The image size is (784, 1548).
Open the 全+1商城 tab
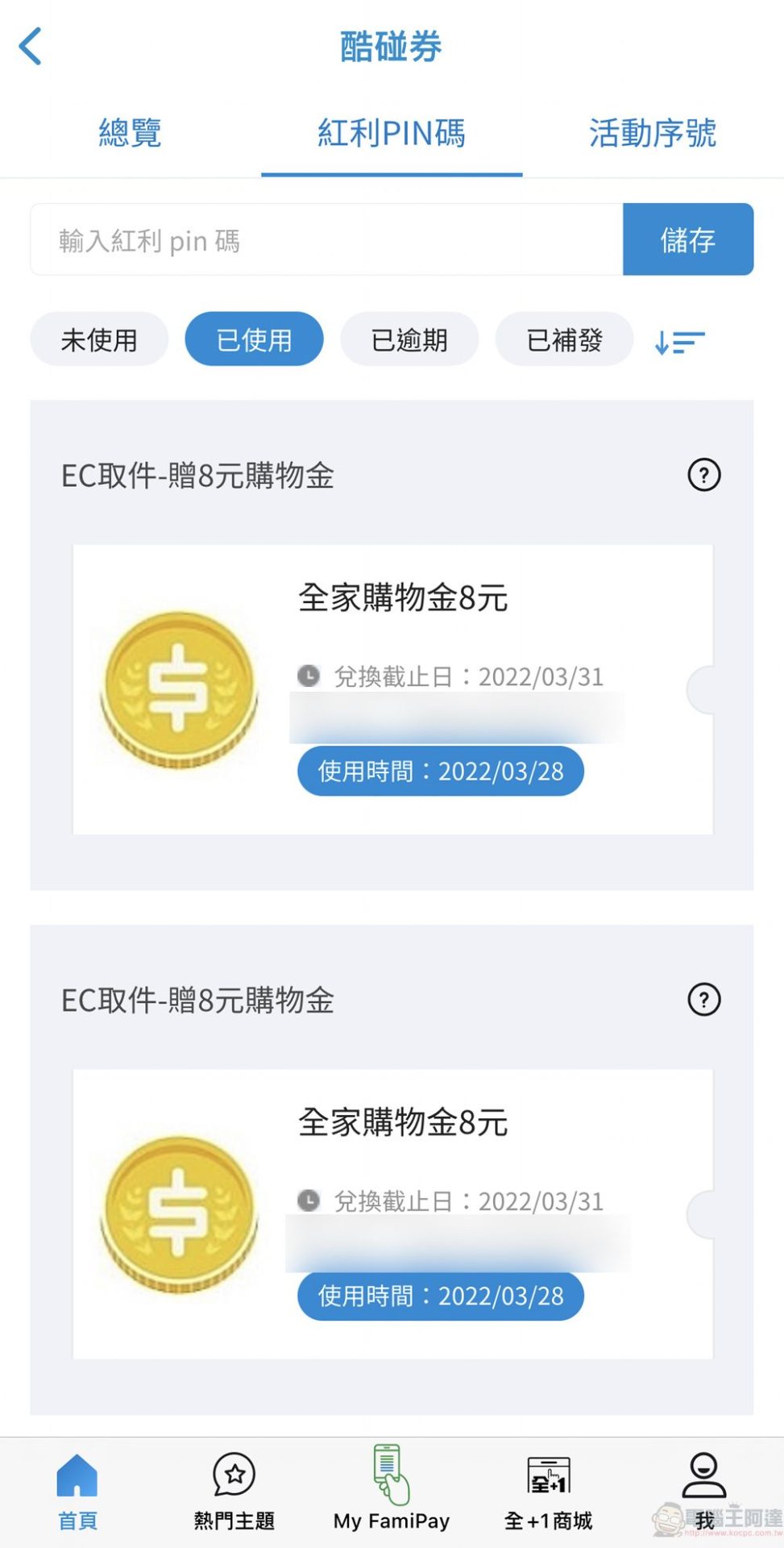[548, 1492]
